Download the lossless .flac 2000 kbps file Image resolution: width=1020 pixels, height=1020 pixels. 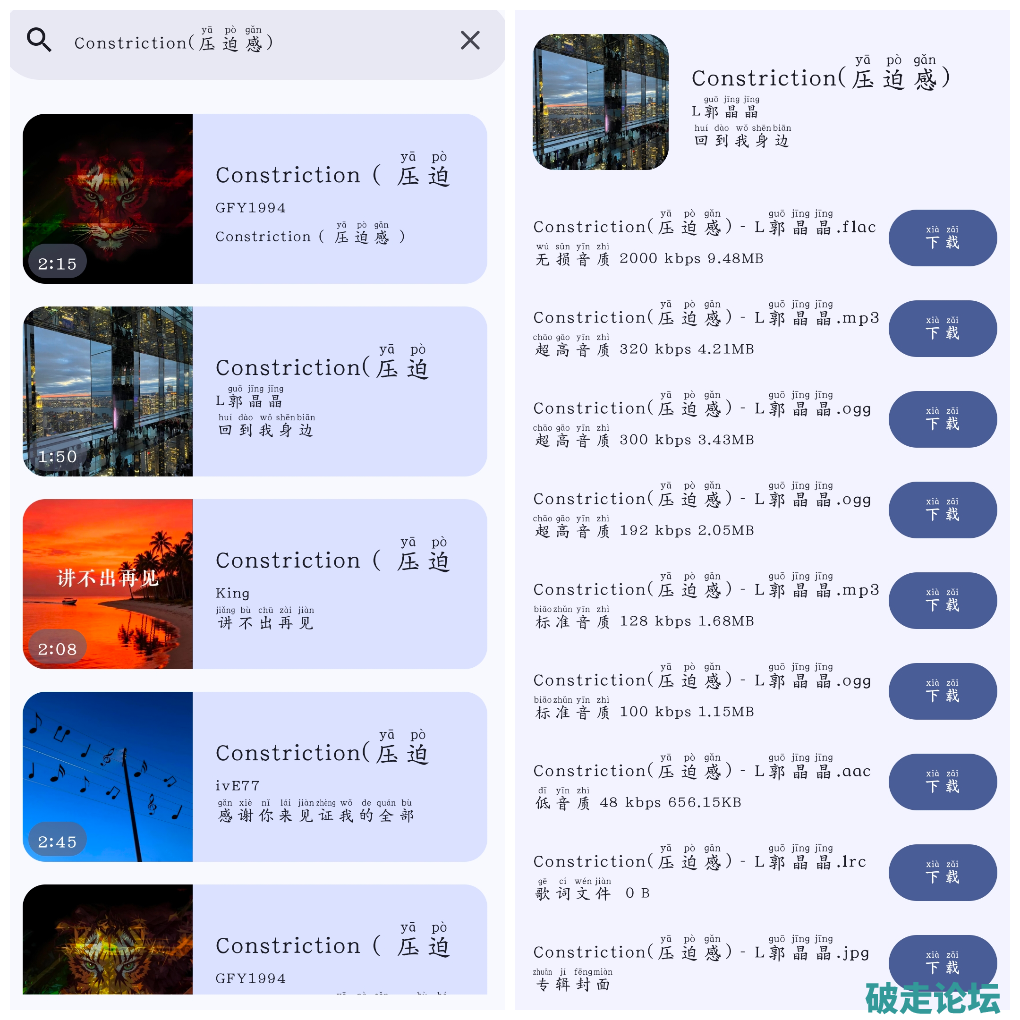point(942,238)
